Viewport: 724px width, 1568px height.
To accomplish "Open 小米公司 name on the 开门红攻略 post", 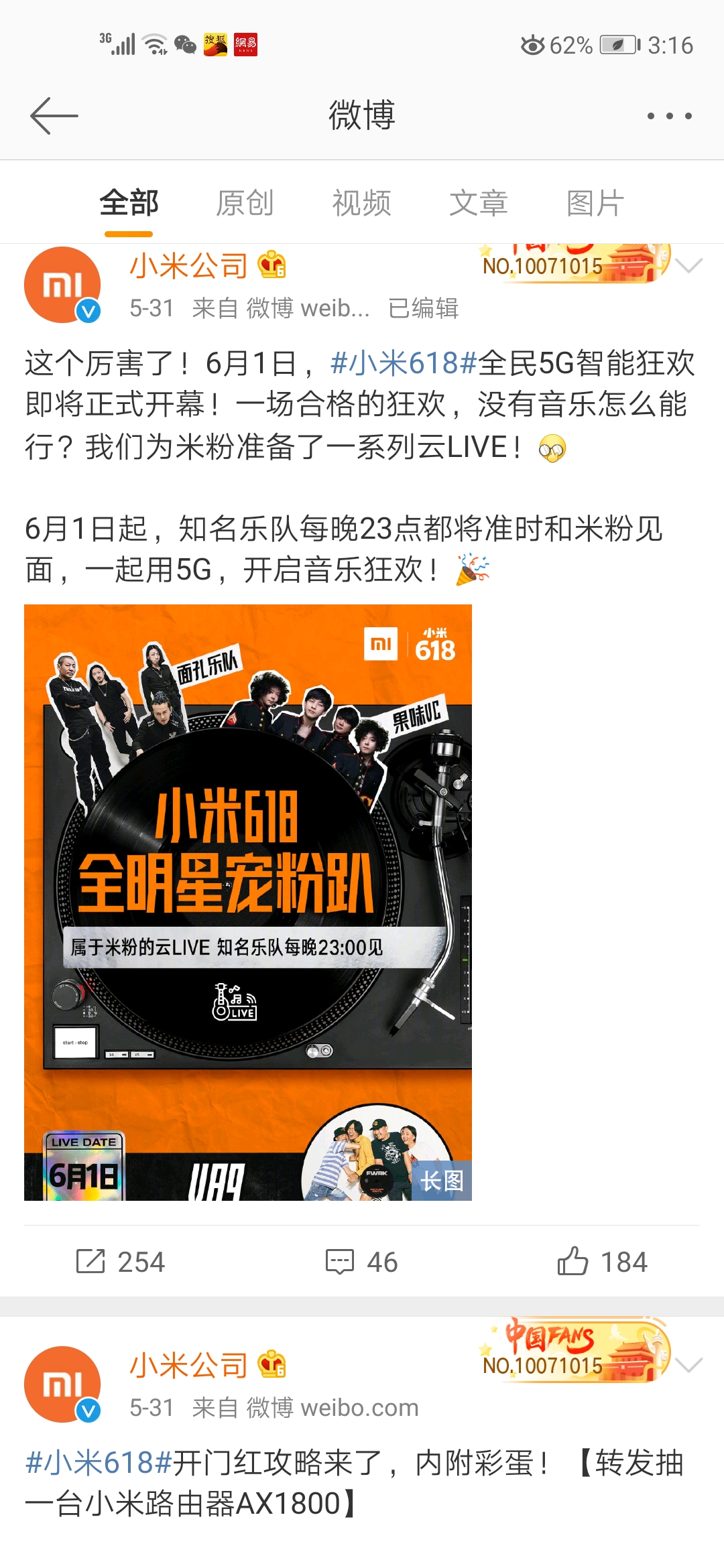I will tap(189, 1365).
